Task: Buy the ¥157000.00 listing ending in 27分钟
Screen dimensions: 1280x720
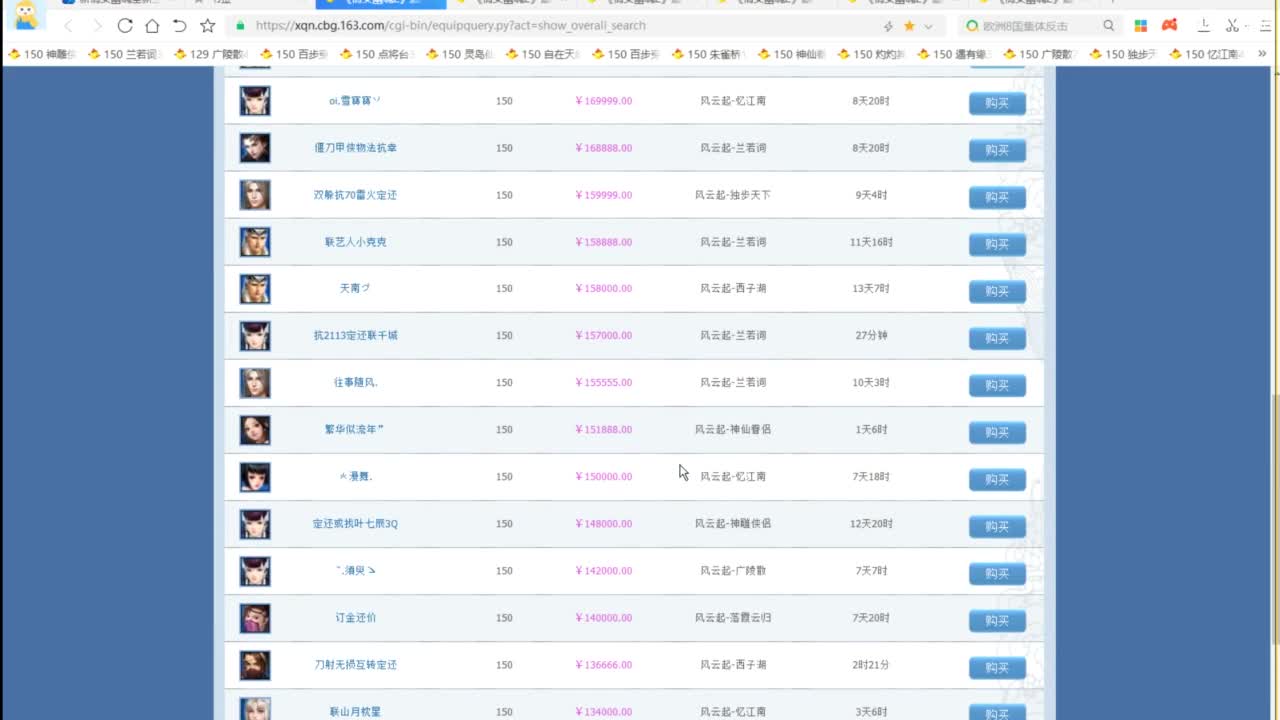Action: pos(997,338)
